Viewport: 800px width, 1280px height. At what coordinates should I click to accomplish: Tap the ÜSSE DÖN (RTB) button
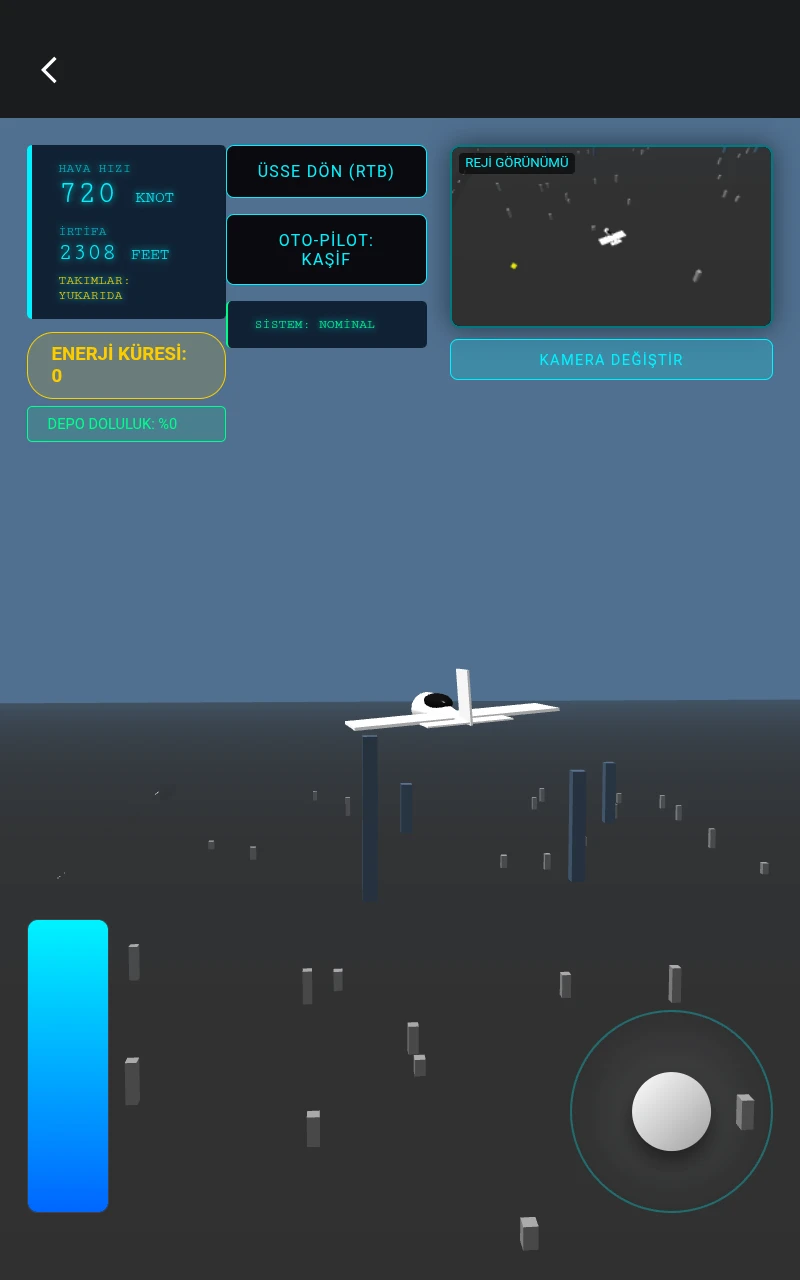pos(326,171)
